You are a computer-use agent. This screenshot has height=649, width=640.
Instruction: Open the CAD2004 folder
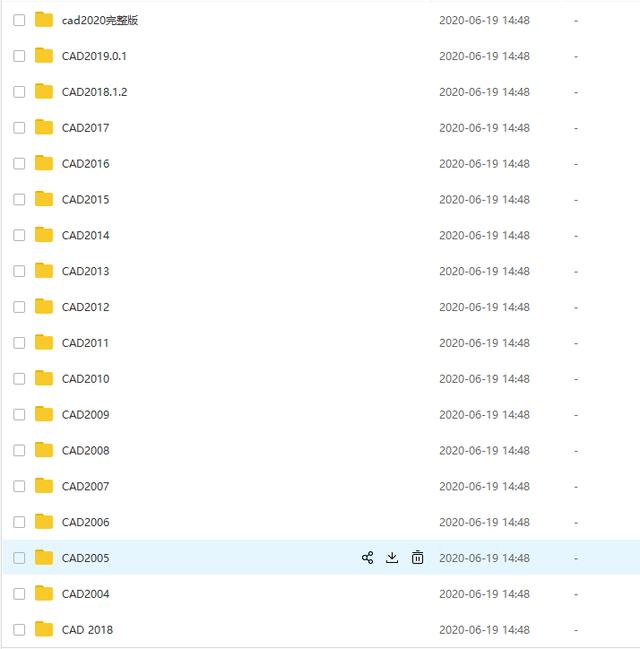tap(85, 594)
